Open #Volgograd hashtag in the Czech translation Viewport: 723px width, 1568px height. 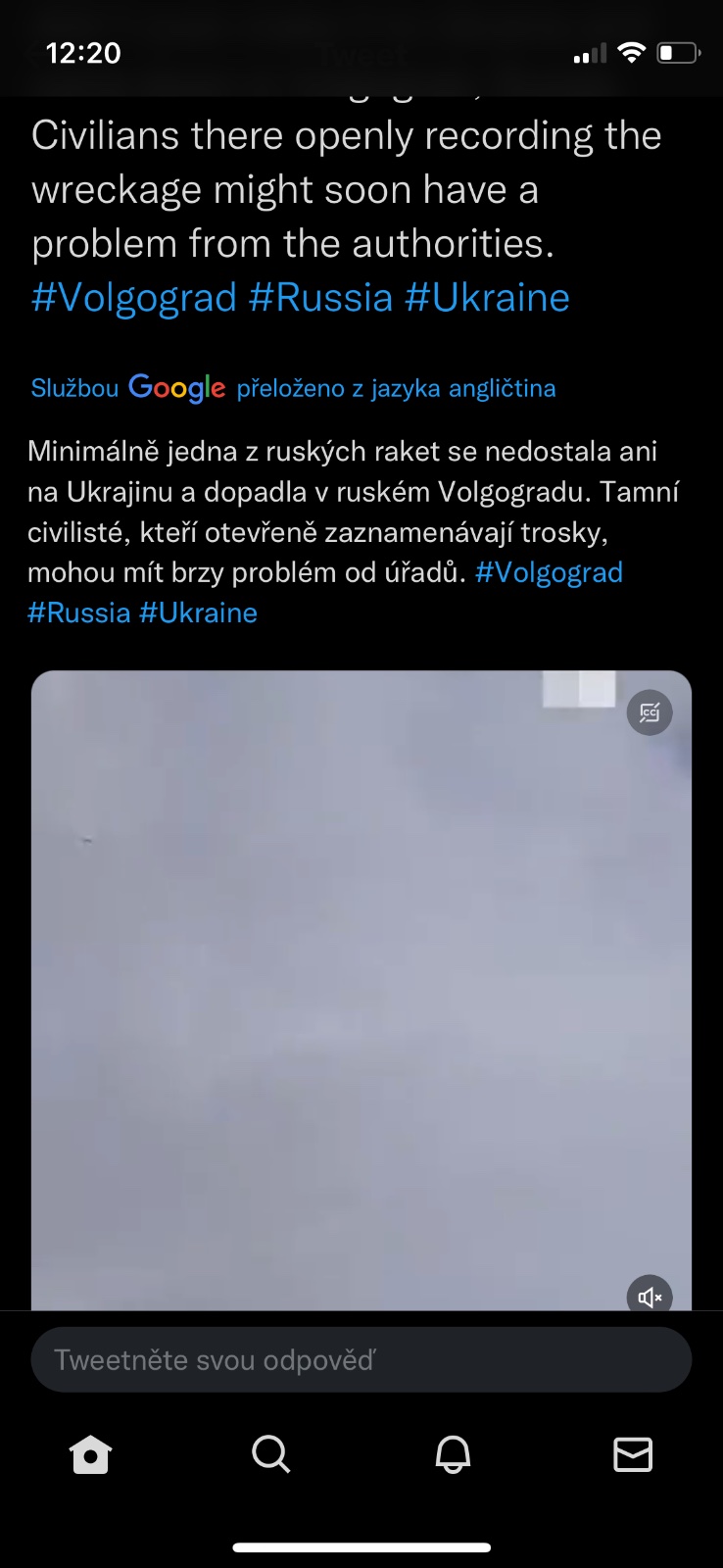tap(549, 572)
